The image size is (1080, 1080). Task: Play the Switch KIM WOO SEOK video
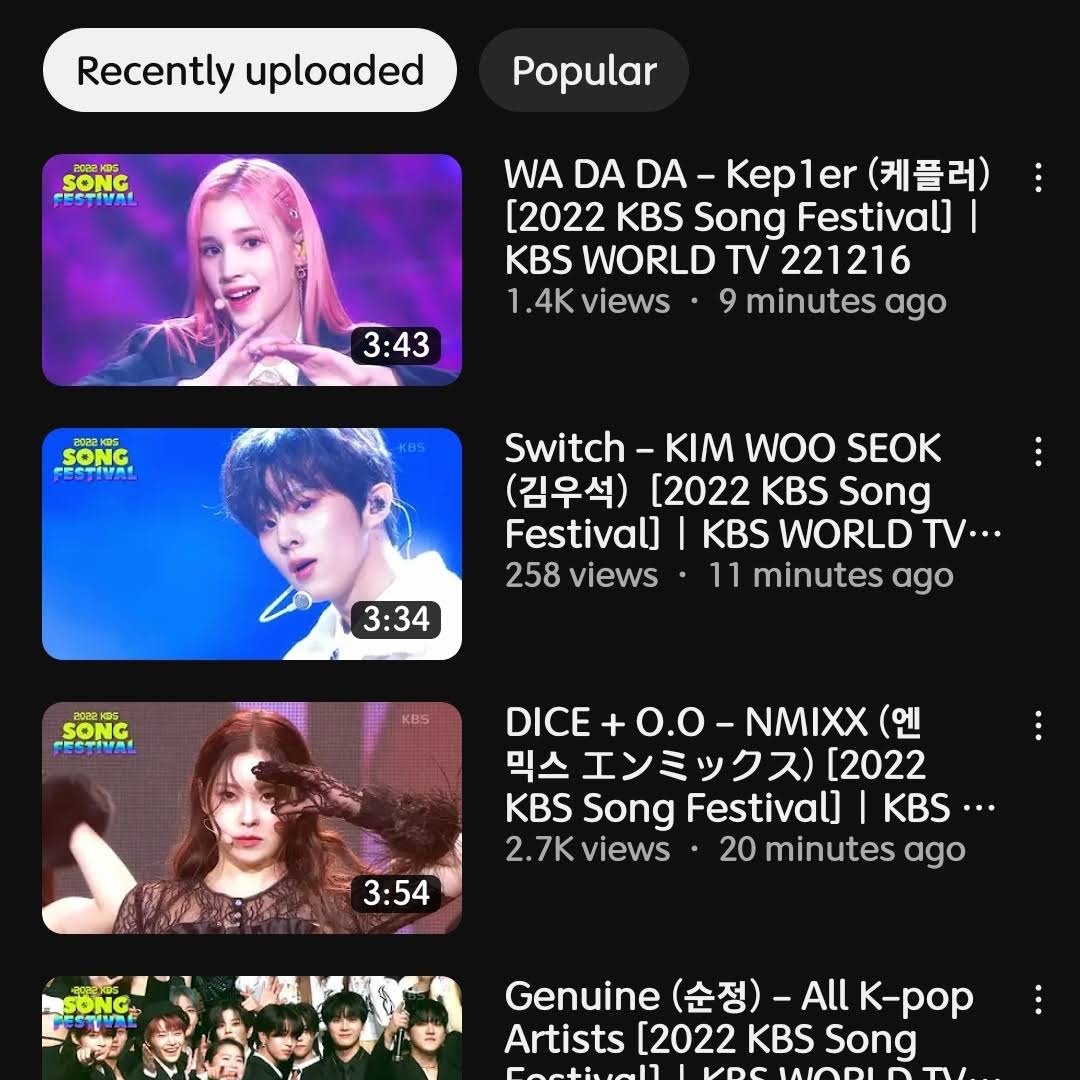pos(252,544)
